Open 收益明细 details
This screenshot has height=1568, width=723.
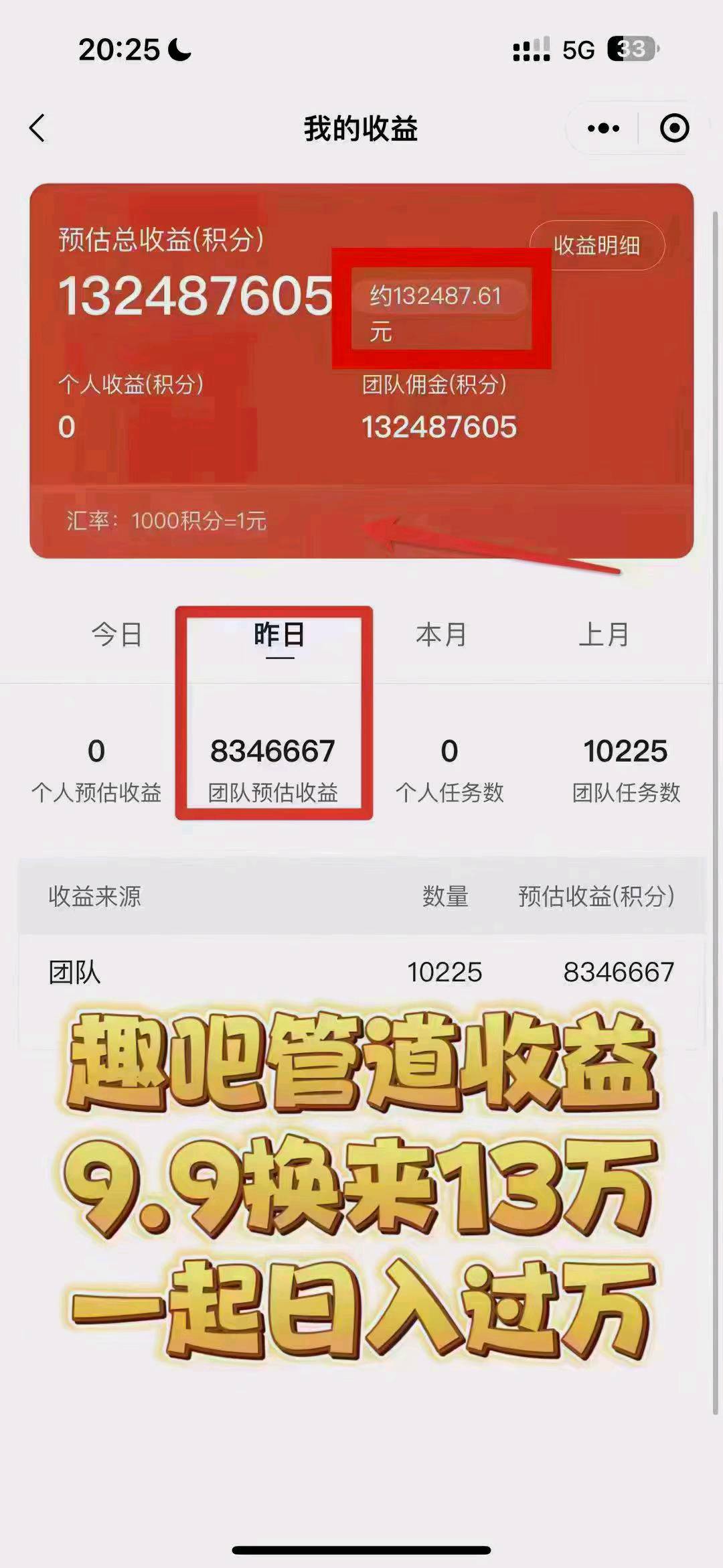pyautogui.click(x=596, y=246)
